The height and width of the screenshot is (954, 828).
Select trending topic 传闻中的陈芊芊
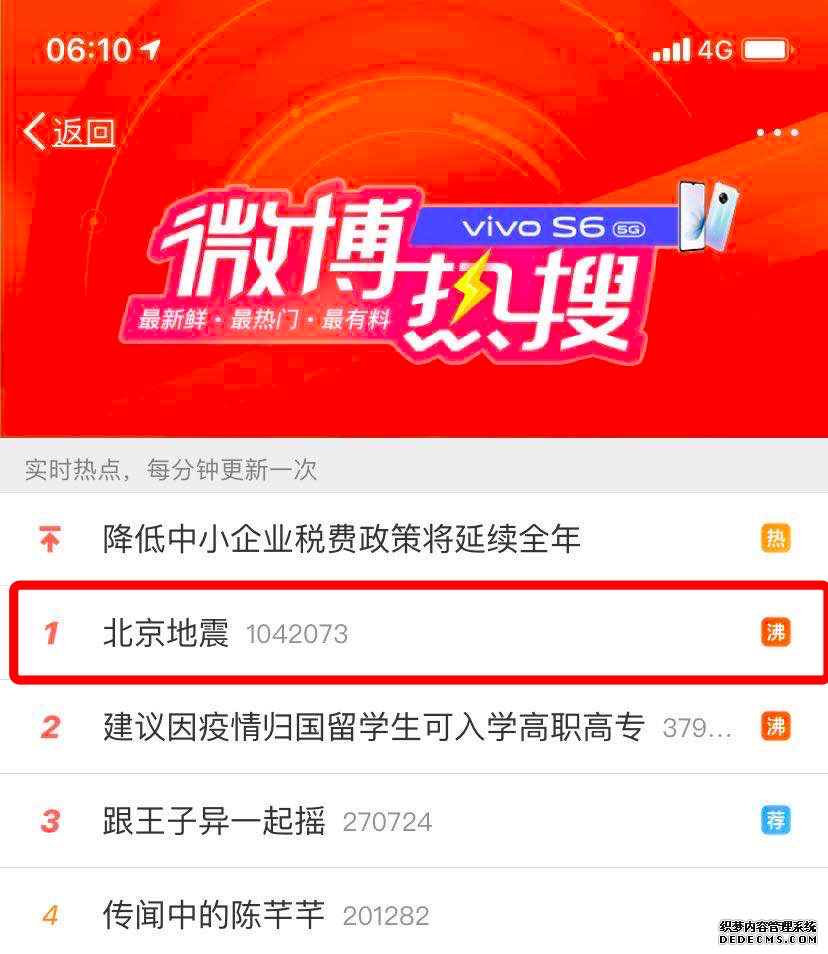click(214, 915)
